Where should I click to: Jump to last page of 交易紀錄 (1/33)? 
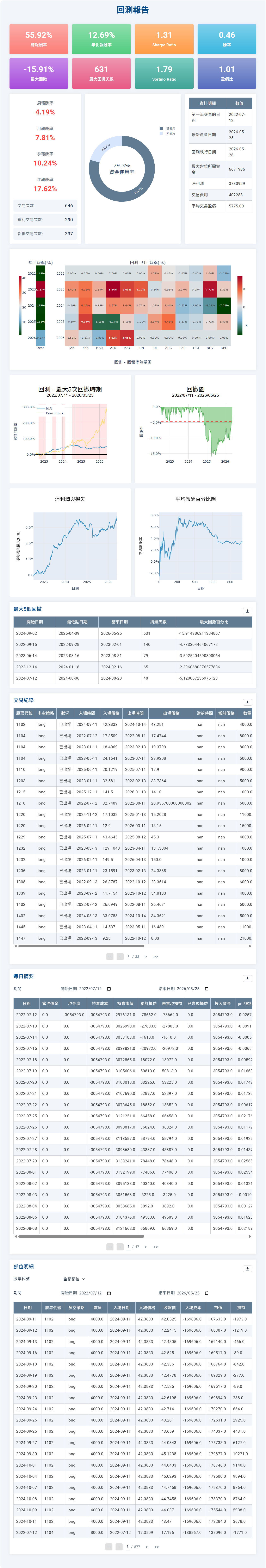click(156, 956)
